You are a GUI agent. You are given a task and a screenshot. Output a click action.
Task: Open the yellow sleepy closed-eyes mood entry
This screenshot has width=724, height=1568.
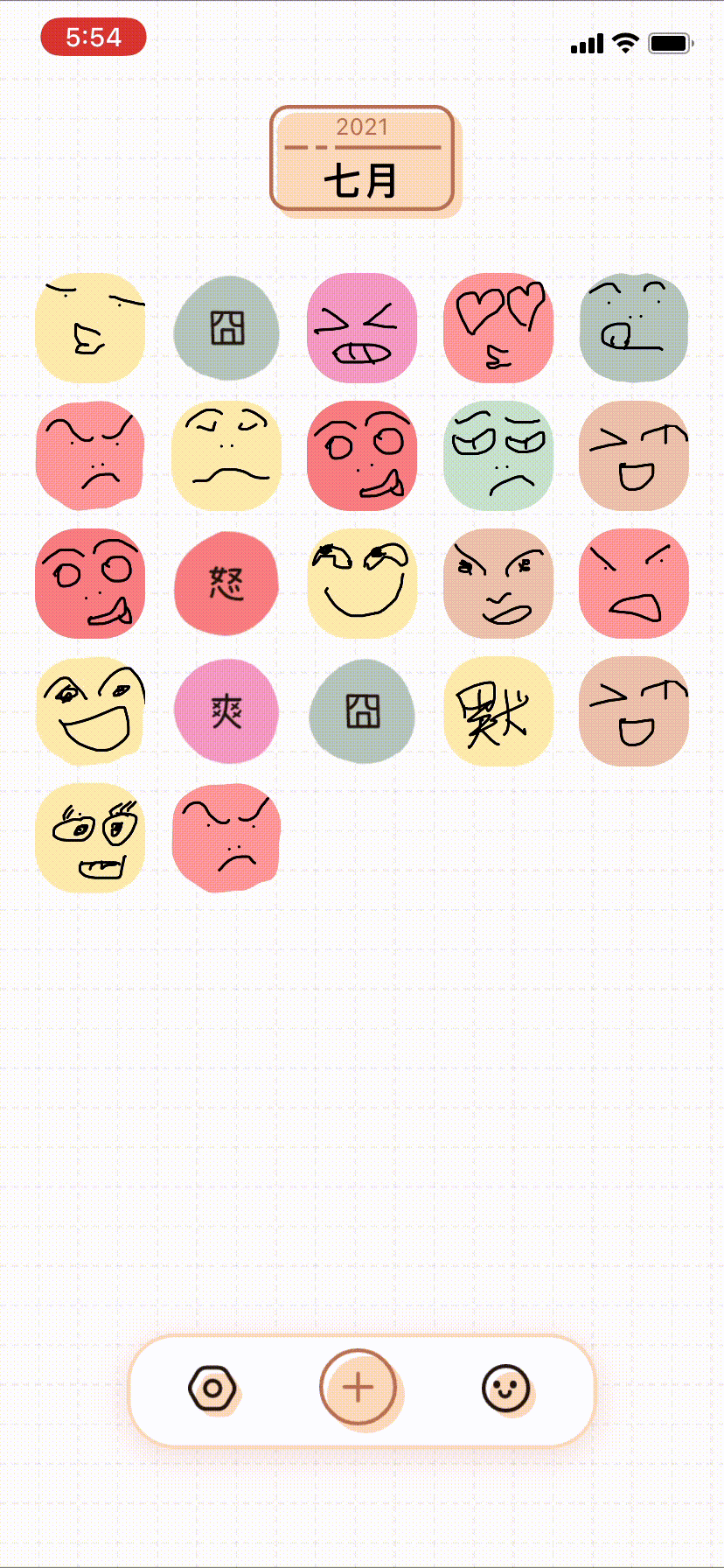pyautogui.click(x=226, y=455)
